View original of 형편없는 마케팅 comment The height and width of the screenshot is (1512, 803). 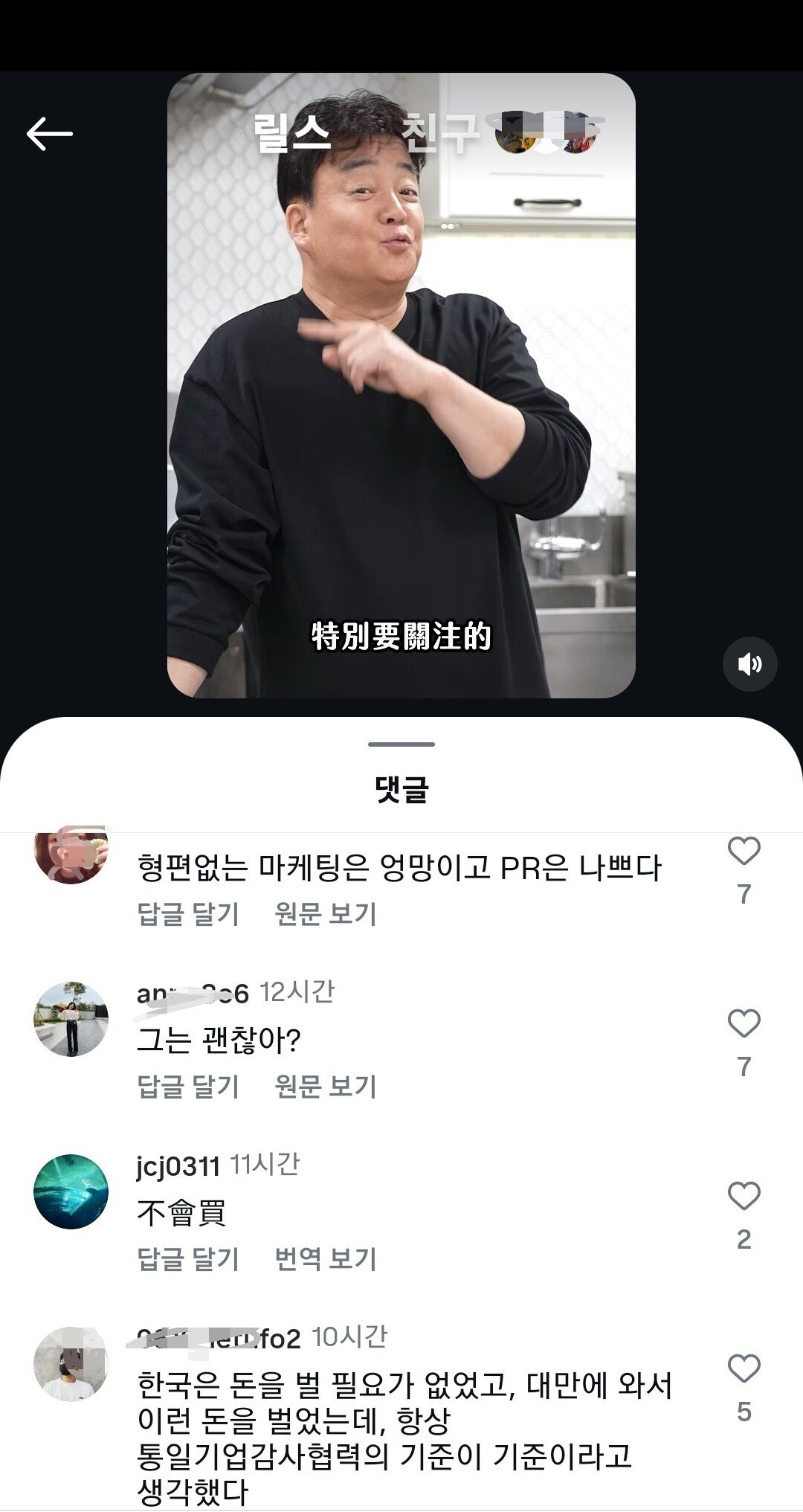(x=326, y=914)
